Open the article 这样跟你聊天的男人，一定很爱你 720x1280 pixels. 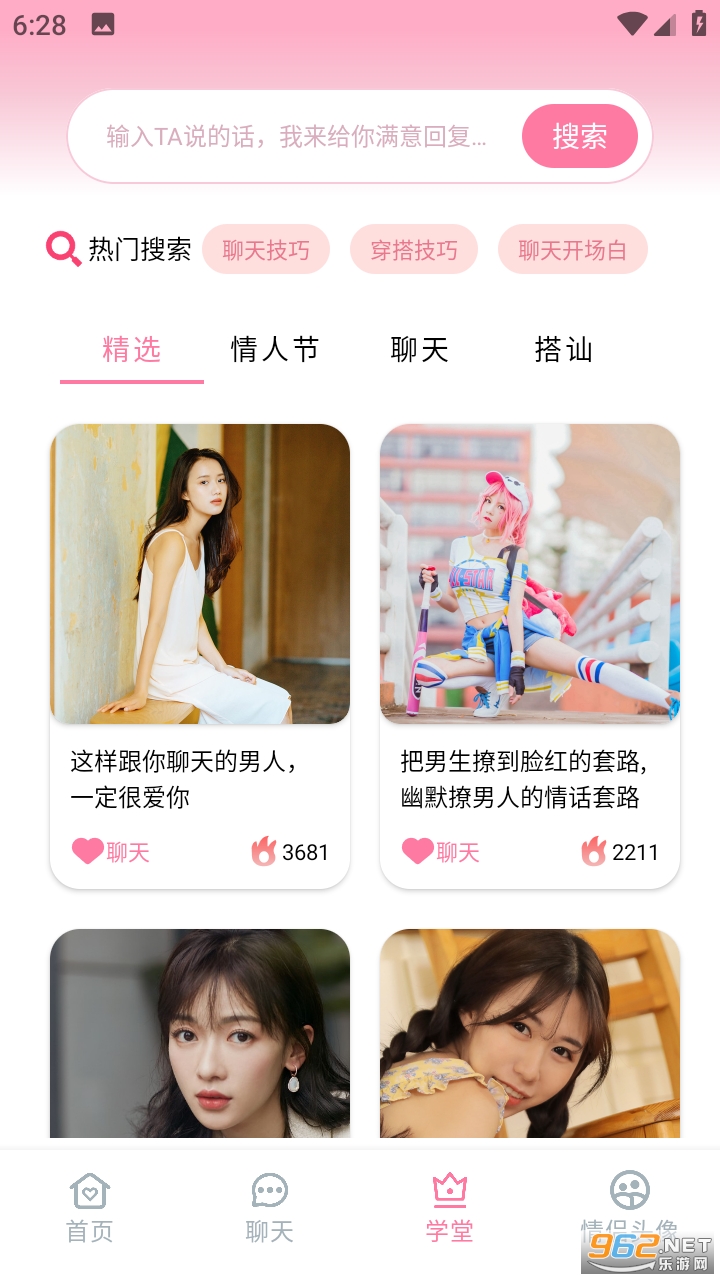click(200, 656)
